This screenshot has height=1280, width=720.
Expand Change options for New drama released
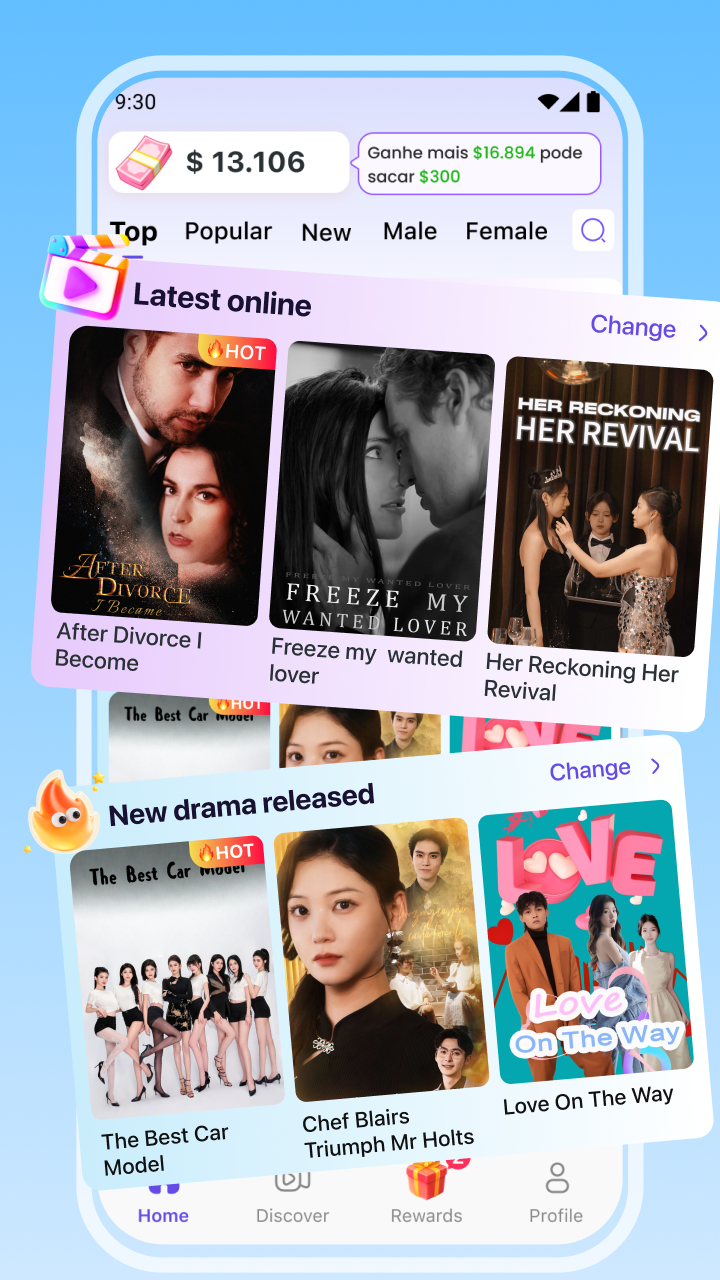tap(589, 769)
